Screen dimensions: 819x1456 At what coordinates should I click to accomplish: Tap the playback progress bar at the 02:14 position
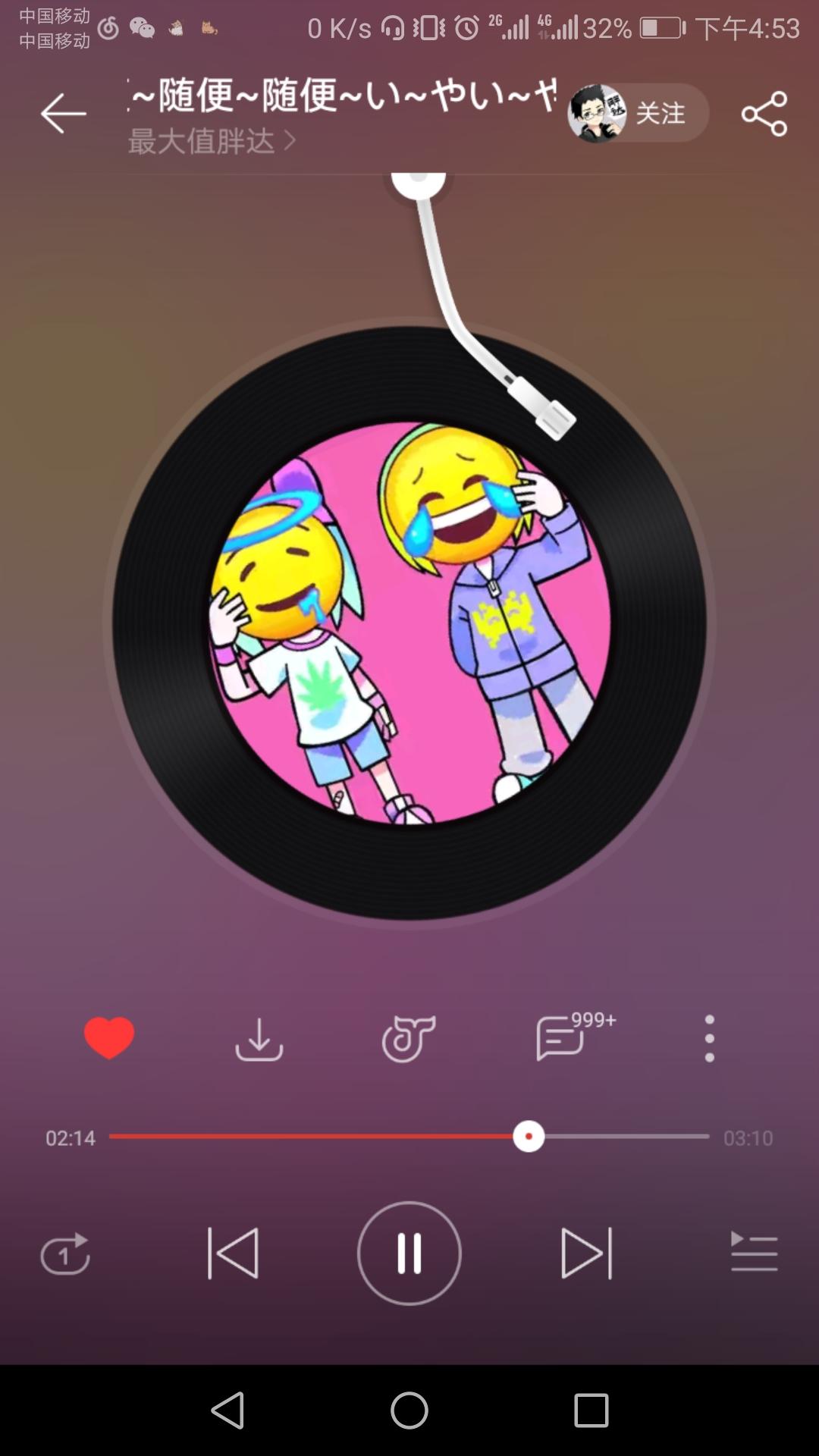pyautogui.click(x=529, y=1137)
